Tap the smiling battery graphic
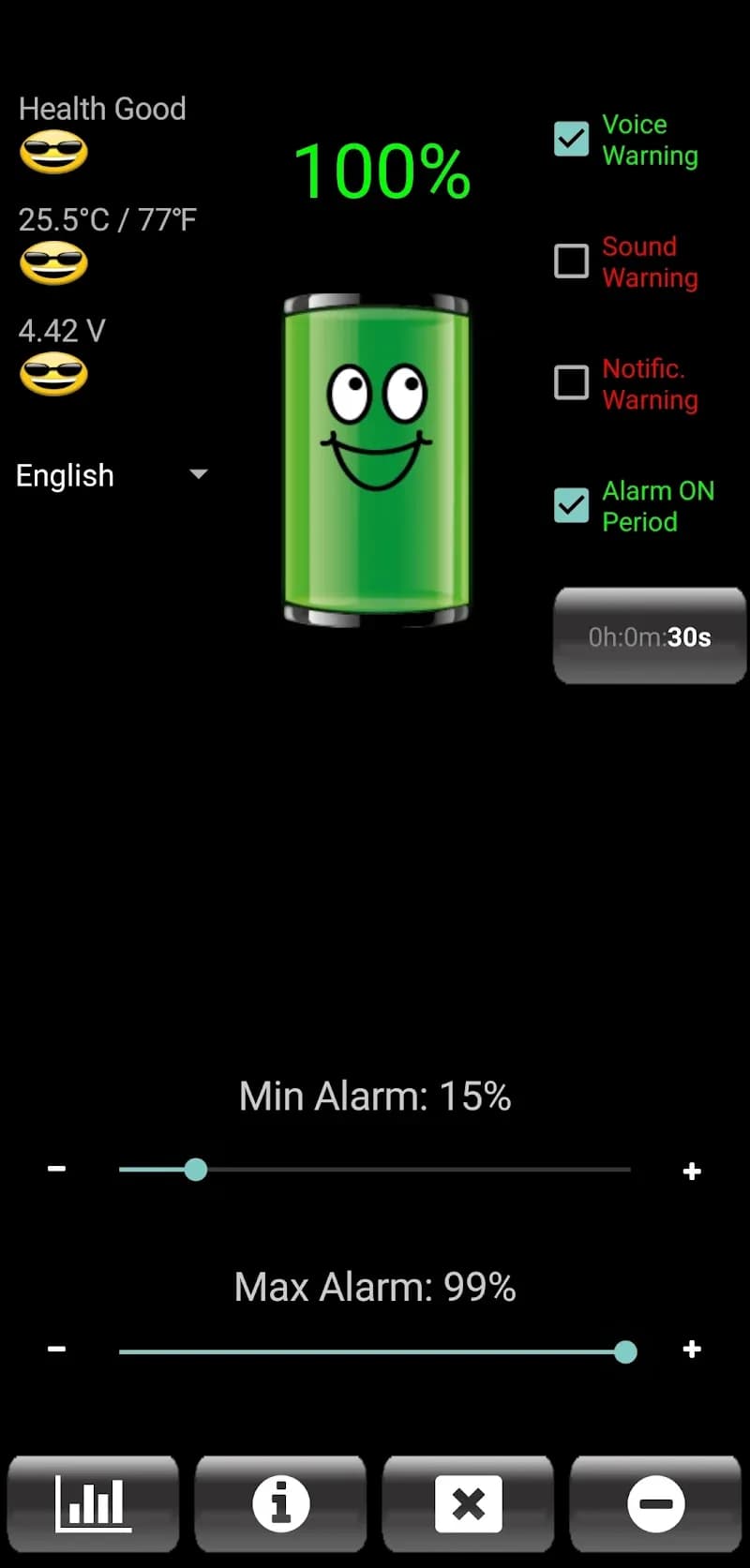Image resolution: width=750 pixels, height=1568 pixels. click(x=375, y=459)
